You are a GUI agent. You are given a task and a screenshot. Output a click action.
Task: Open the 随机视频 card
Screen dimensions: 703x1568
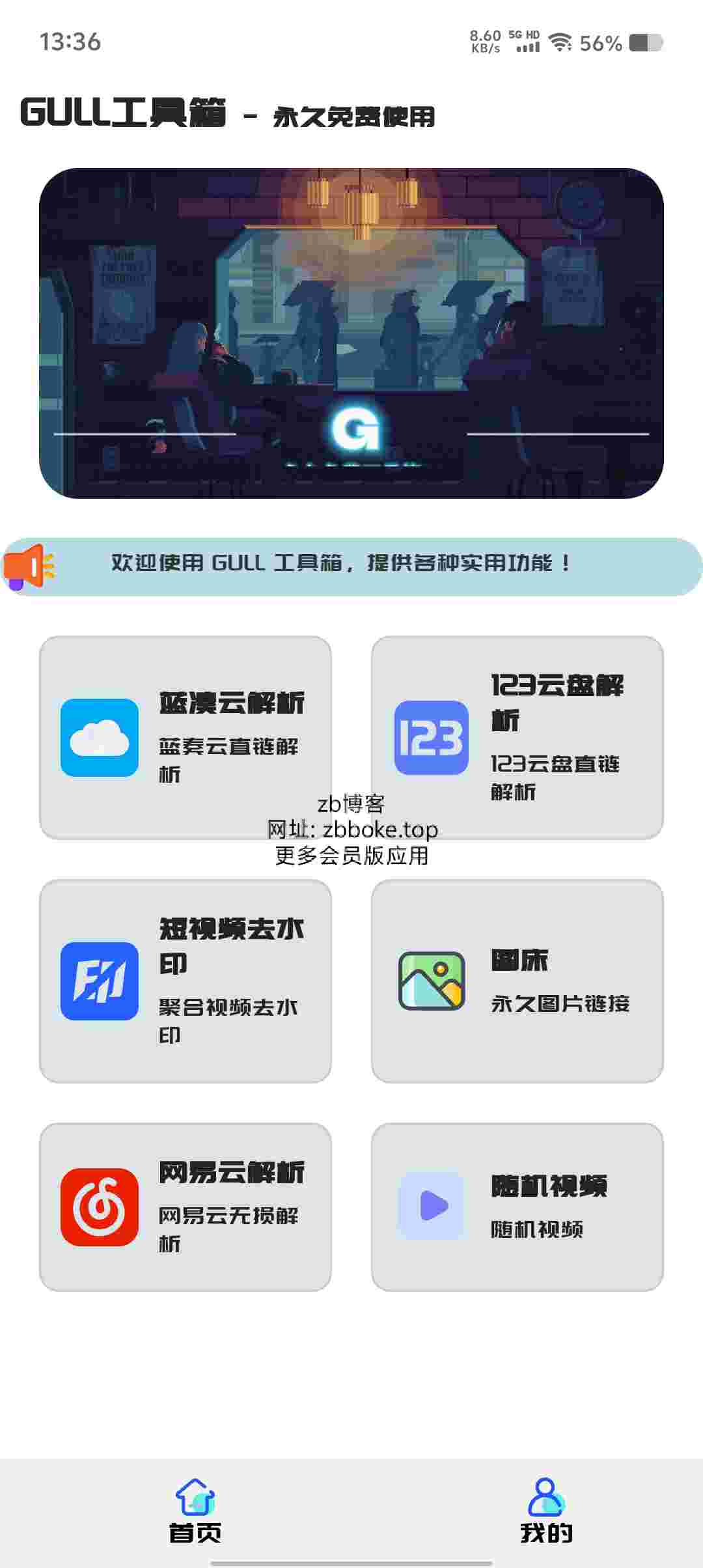click(x=517, y=1207)
